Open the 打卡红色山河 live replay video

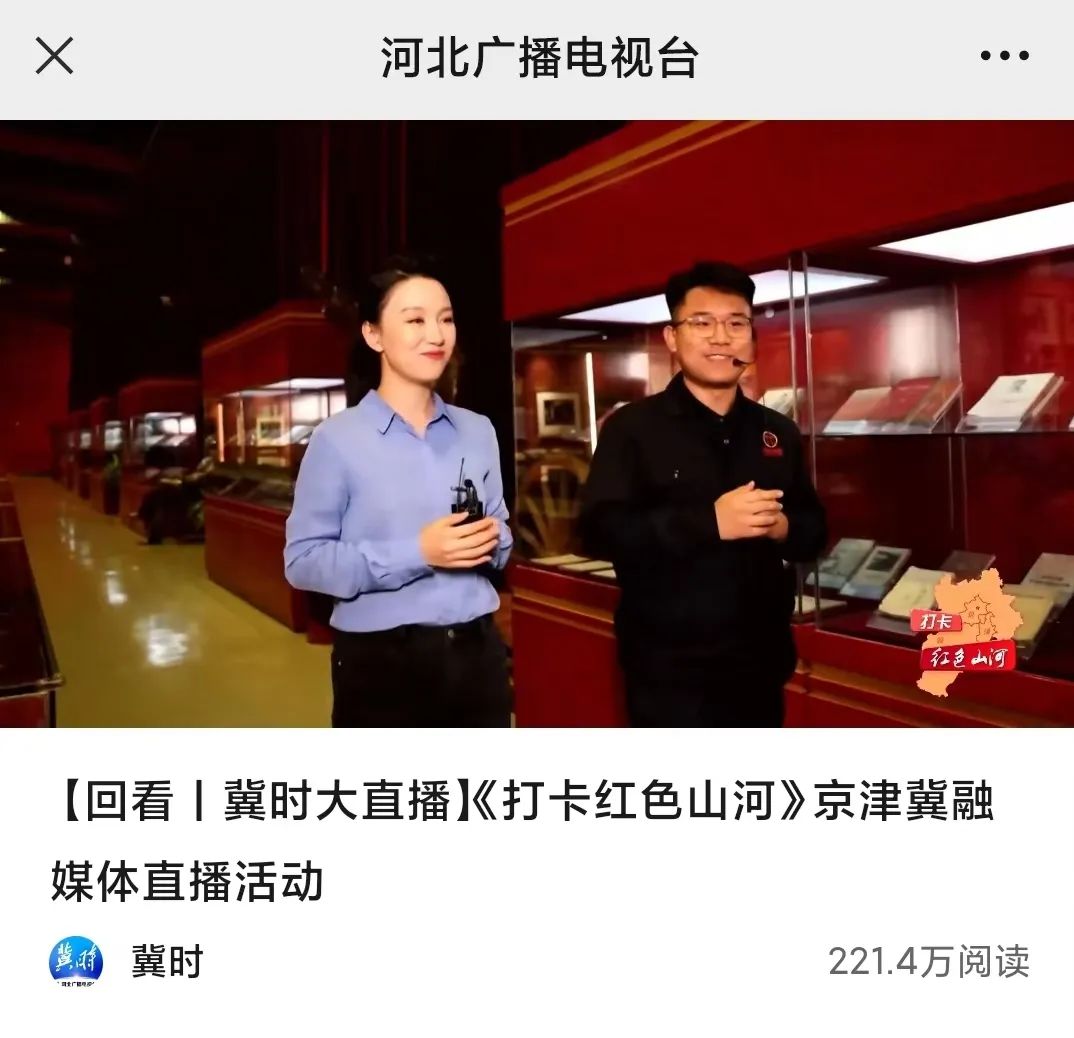pos(537,424)
